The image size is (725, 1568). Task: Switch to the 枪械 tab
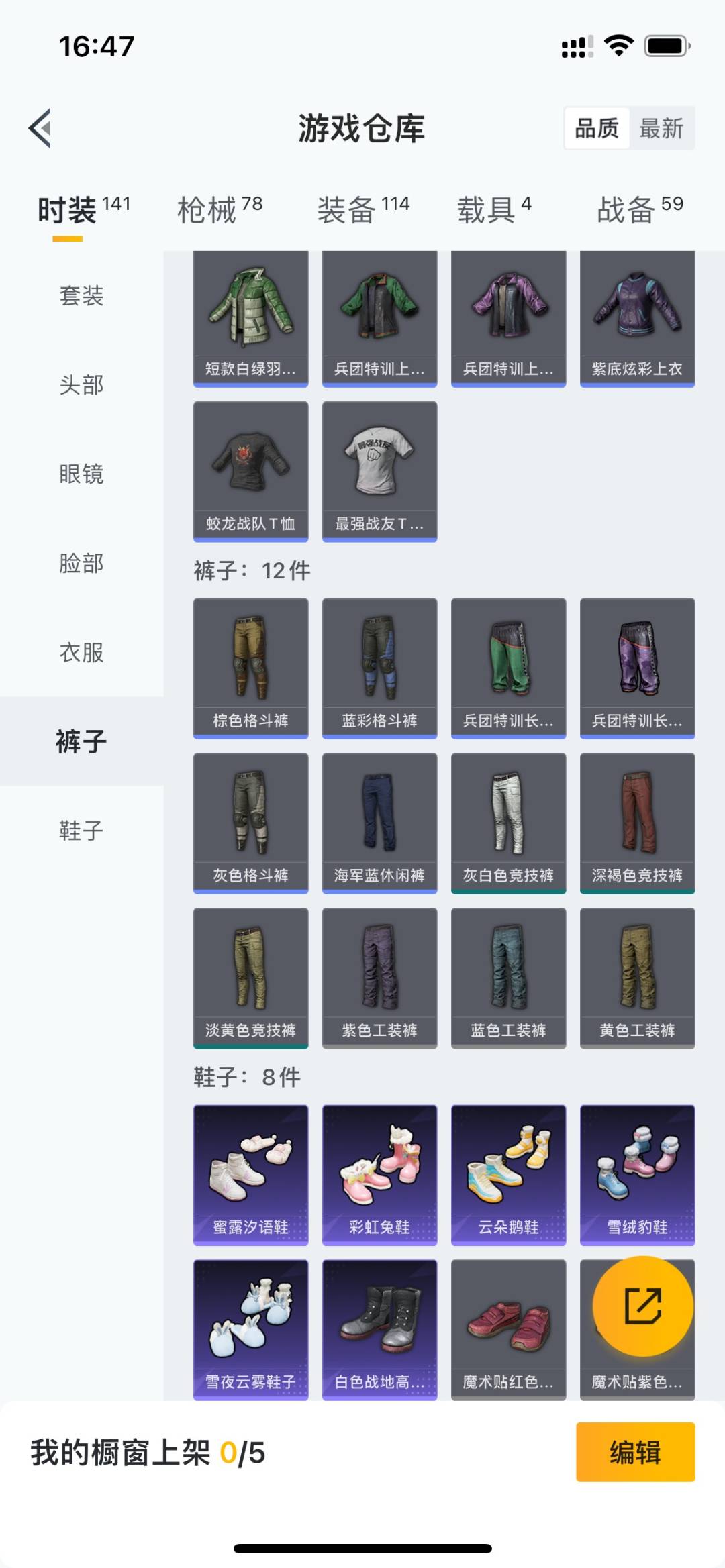click(220, 210)
